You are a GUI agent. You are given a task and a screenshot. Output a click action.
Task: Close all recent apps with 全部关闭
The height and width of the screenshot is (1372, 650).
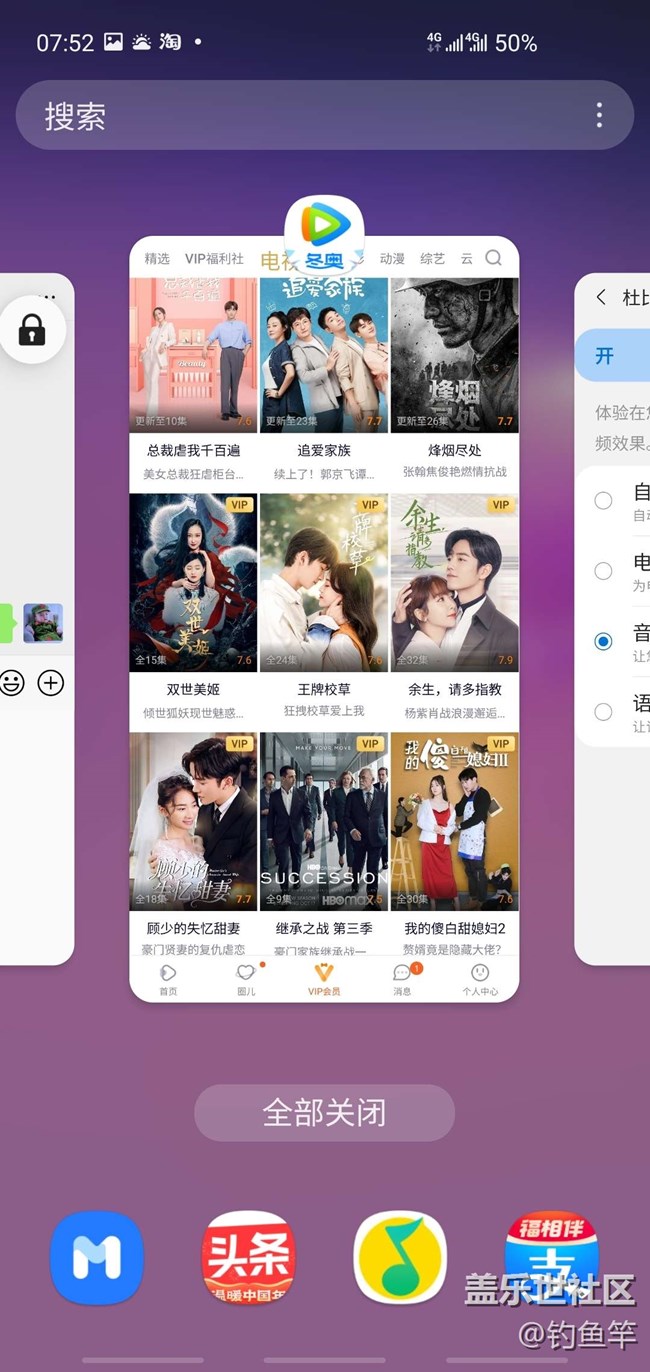point(324,1112)
